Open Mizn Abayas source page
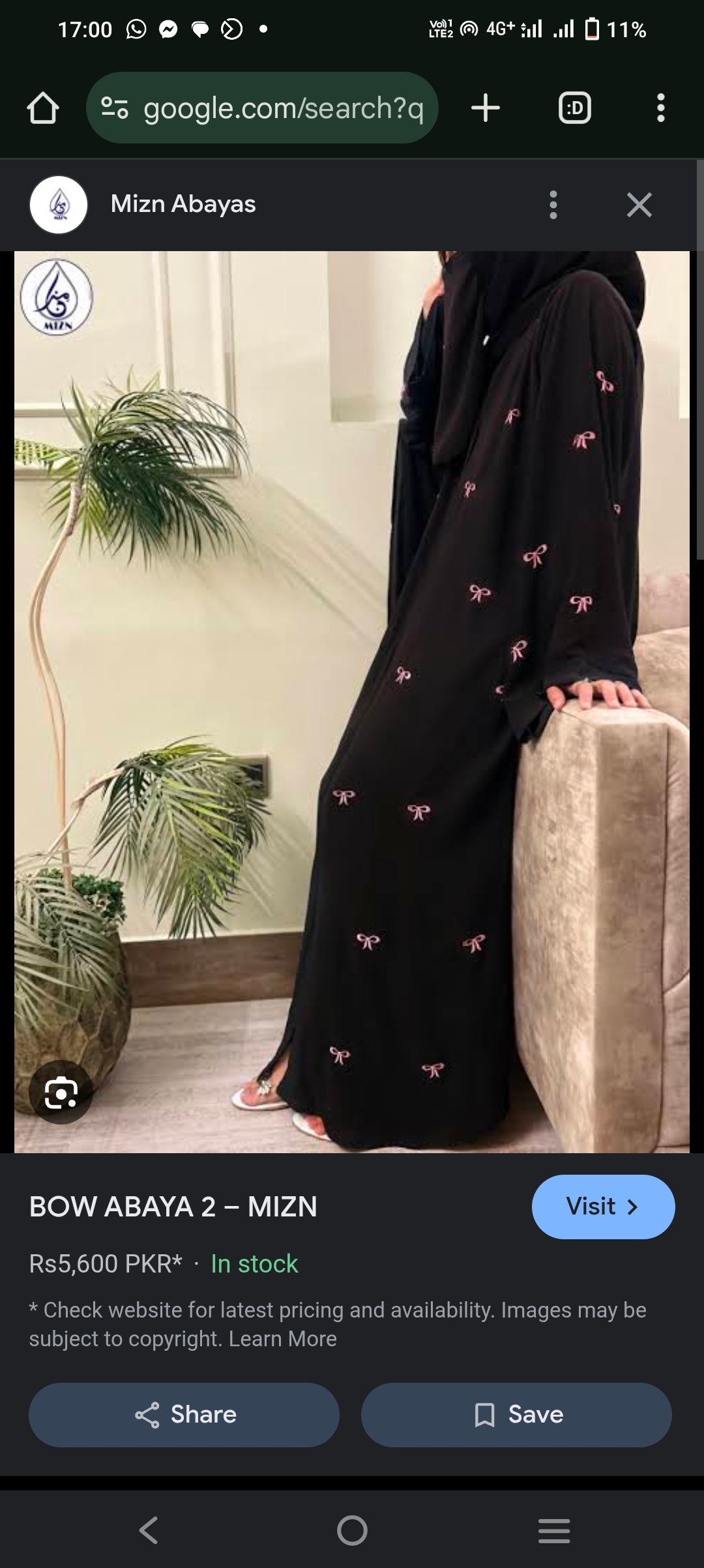704x1568 pixels. pyautogui.click(x=183, y=204)
